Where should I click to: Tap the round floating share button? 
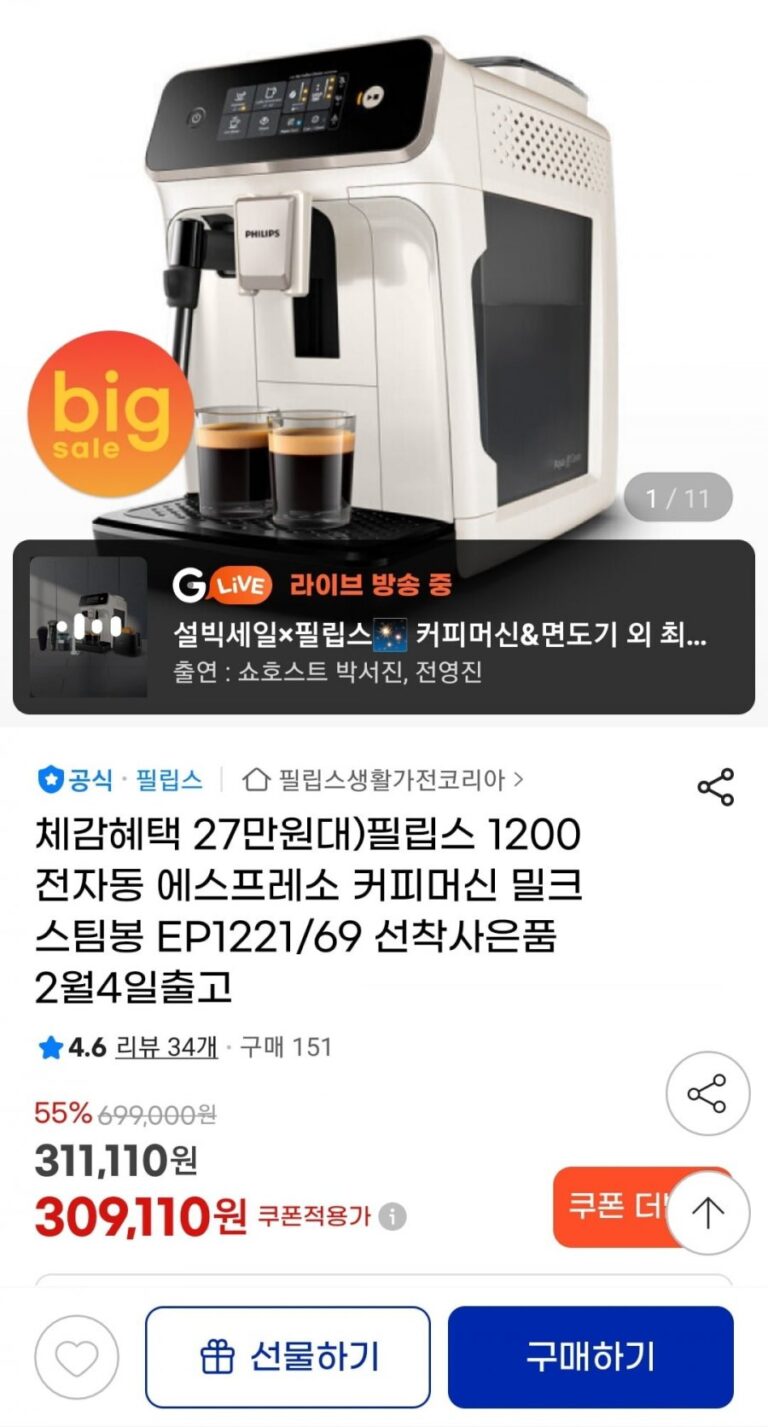(708, 1093)
